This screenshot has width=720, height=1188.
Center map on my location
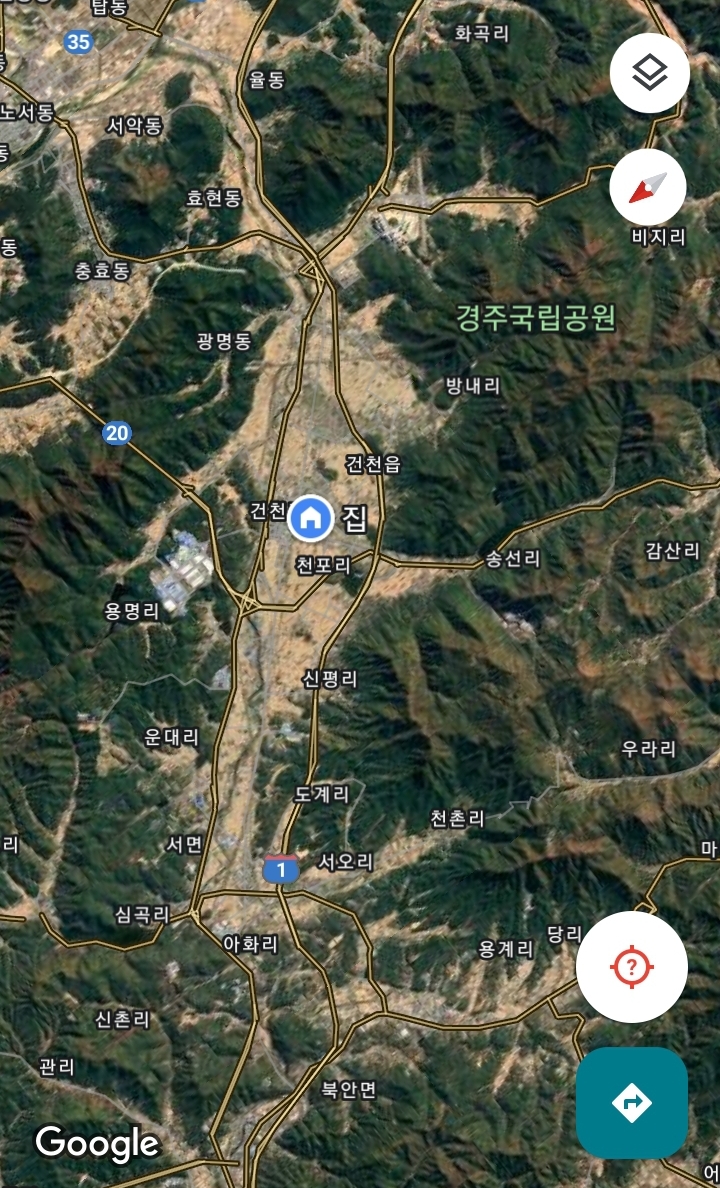tap(631, 967)
